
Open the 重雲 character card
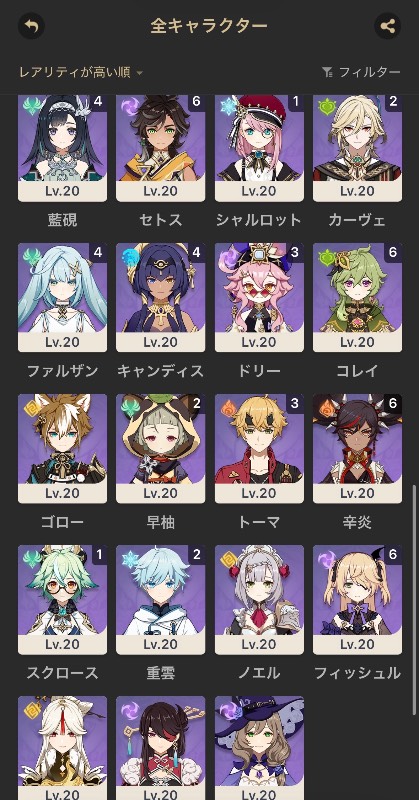pyautogui.click(x=161, y=599)
